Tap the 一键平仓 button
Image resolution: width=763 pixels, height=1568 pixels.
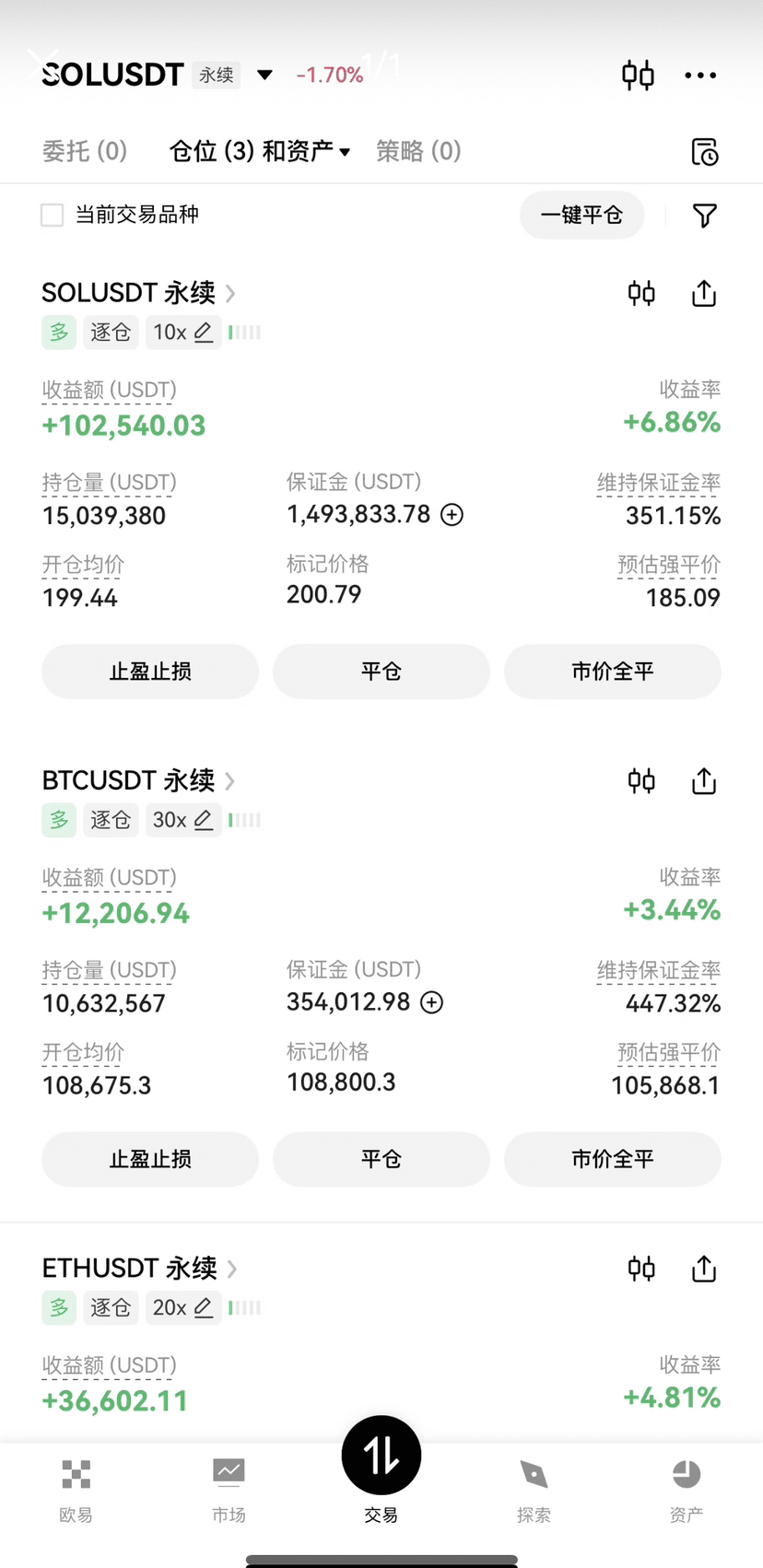(581, 216)
